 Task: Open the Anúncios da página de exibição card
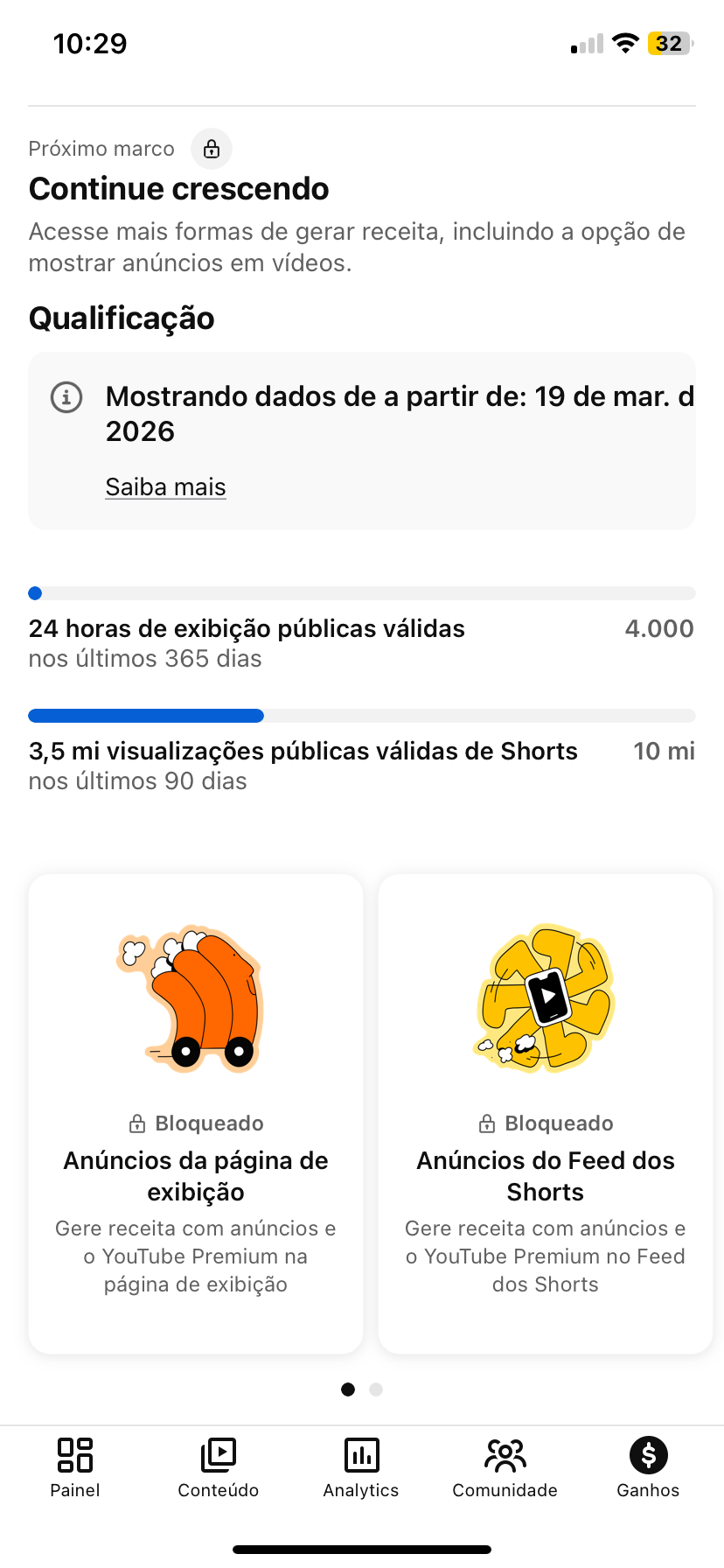[196, 1113]
